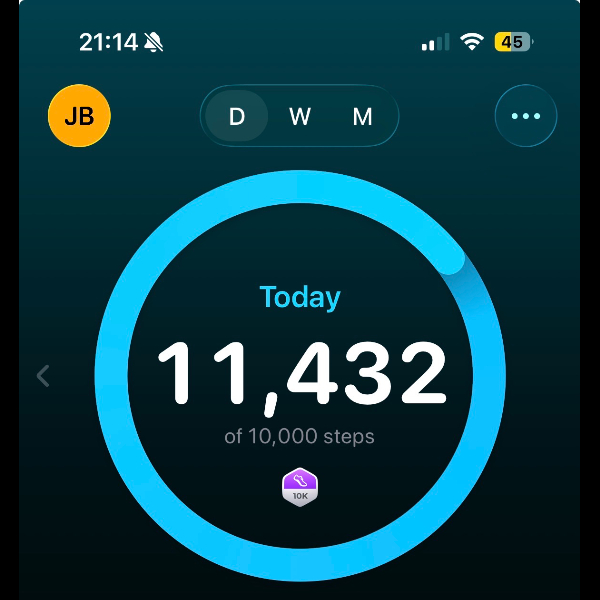
Task: Open the JB profile avatar
Action: (x=79, y=116)
